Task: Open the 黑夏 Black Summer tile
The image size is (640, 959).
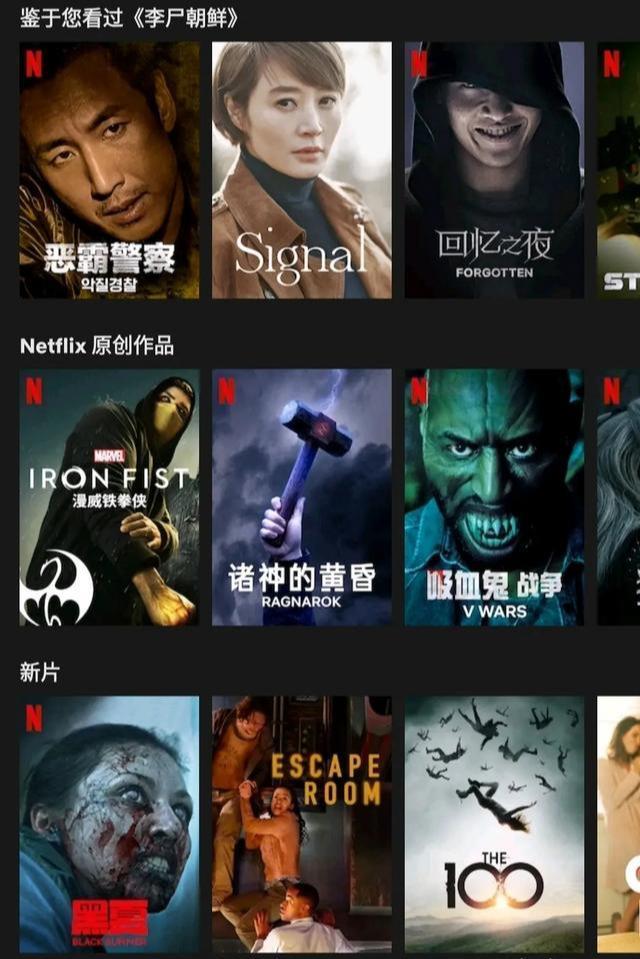Action: pyautogui.click(x=109, y=824)
